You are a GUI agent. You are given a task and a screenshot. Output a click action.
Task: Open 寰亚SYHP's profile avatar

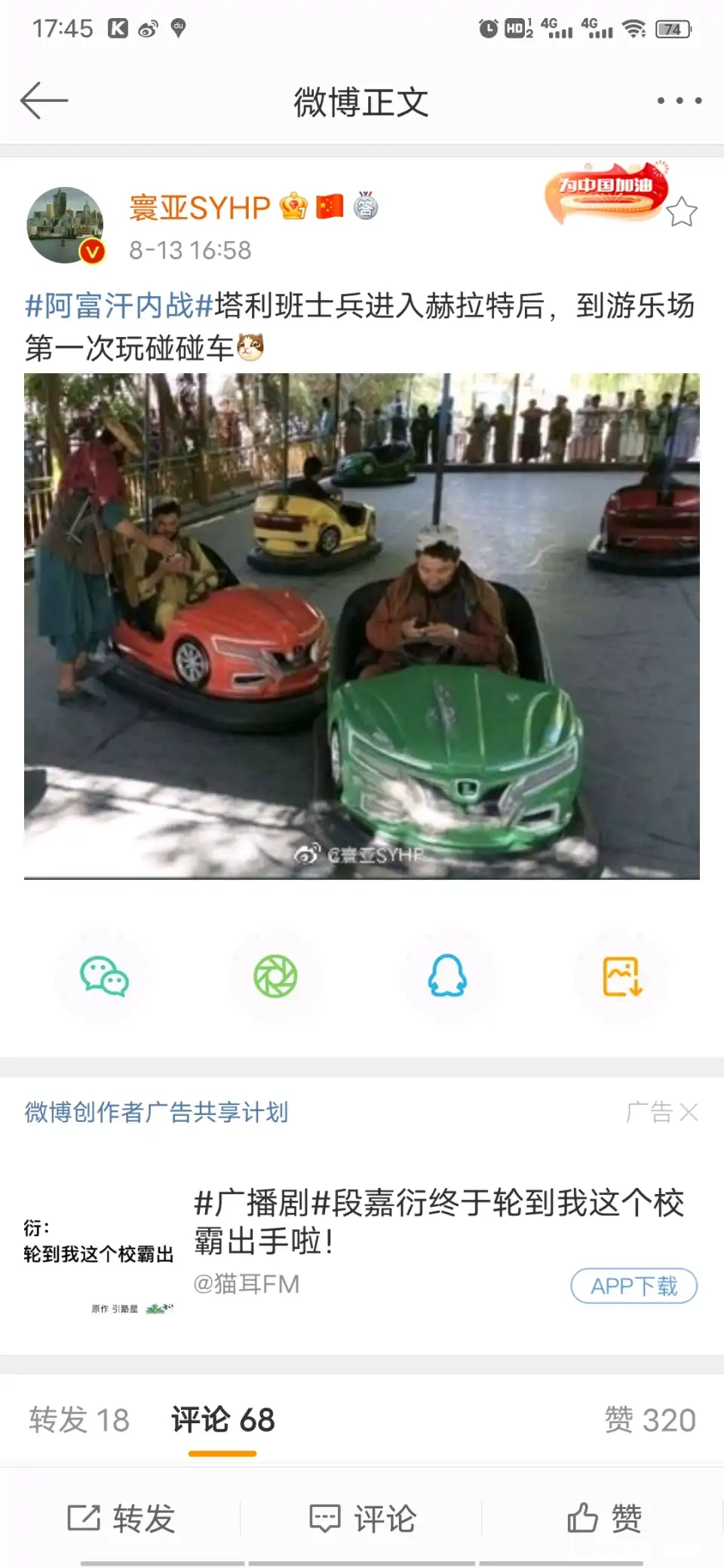click(x=66, y=225)
